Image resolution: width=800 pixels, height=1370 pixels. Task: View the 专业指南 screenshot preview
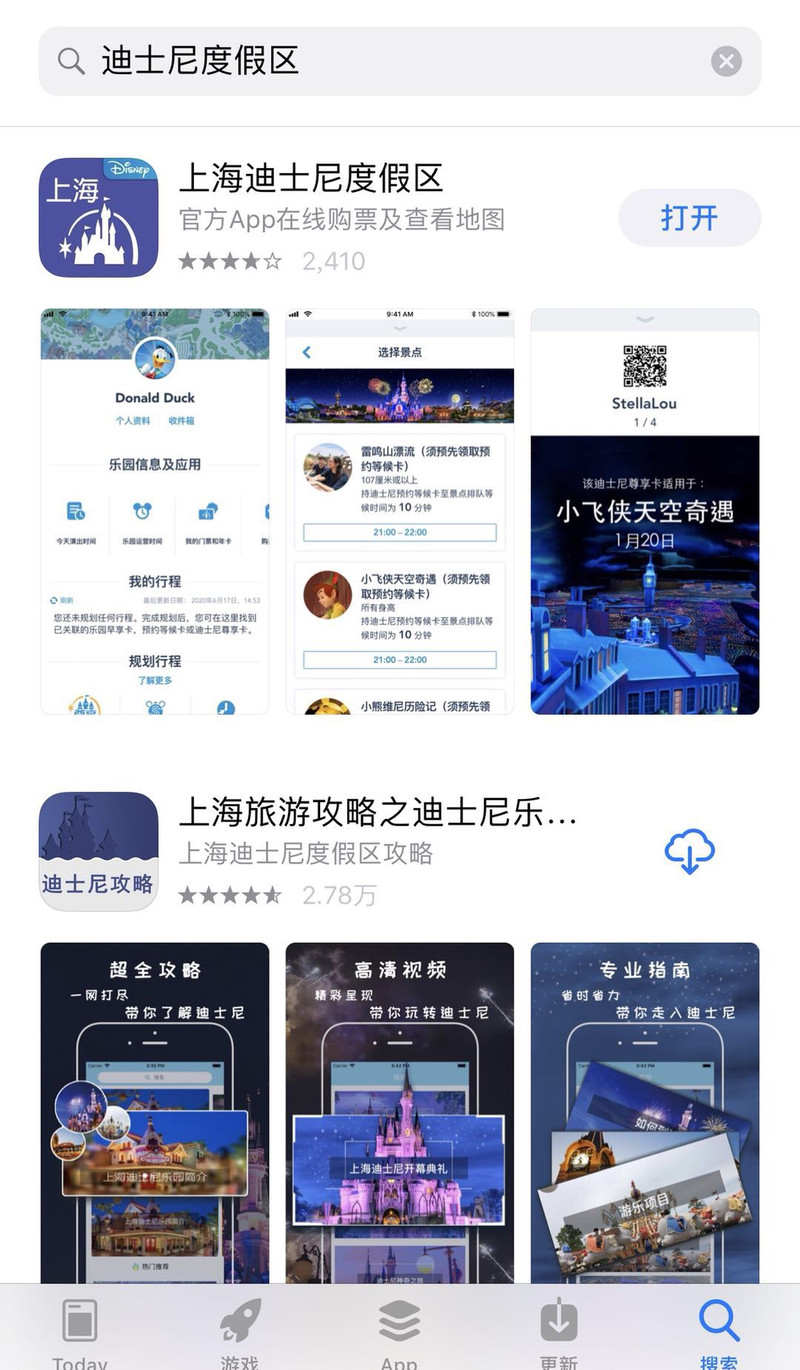(645, 1110)
